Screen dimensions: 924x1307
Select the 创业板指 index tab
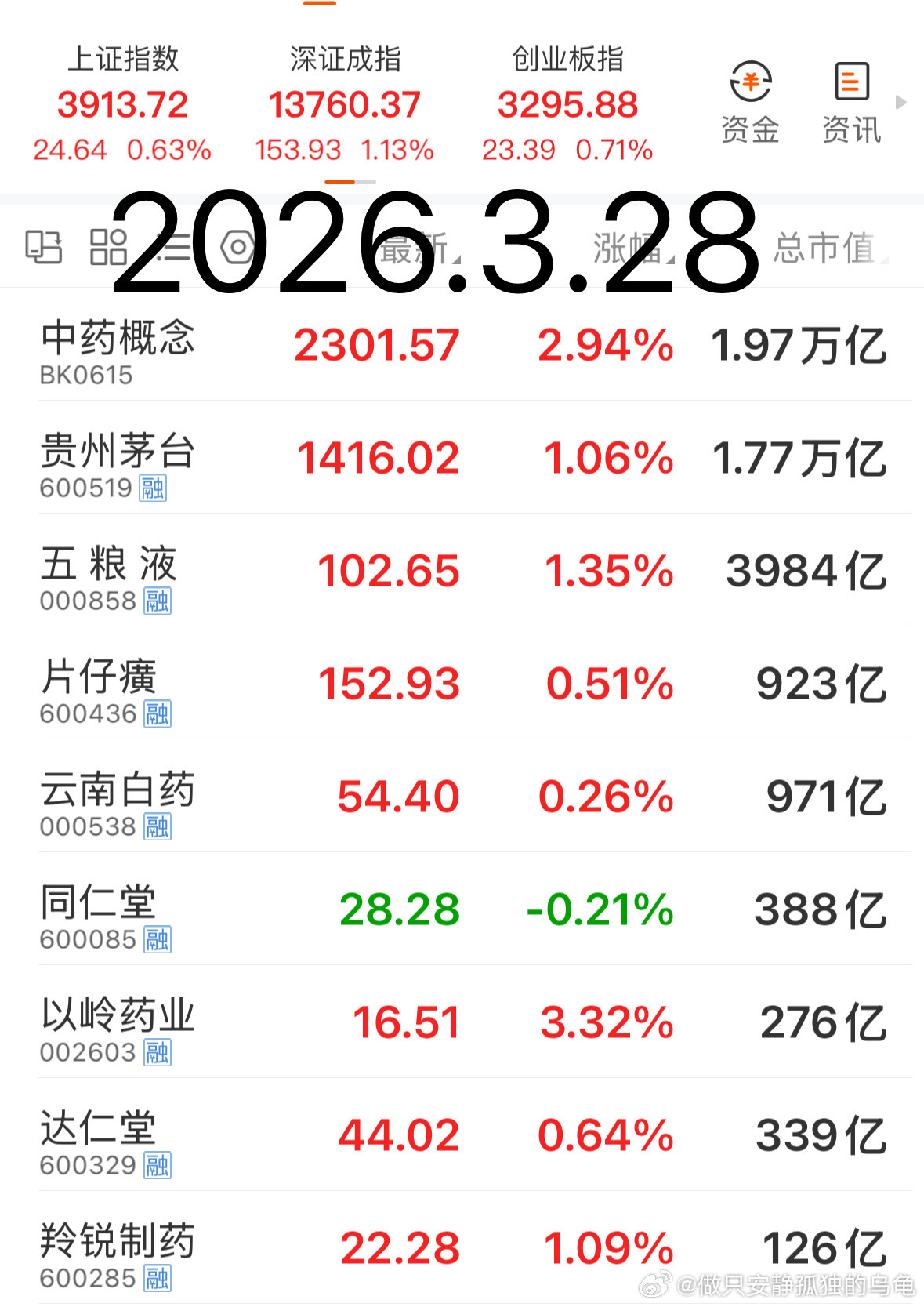569,102
